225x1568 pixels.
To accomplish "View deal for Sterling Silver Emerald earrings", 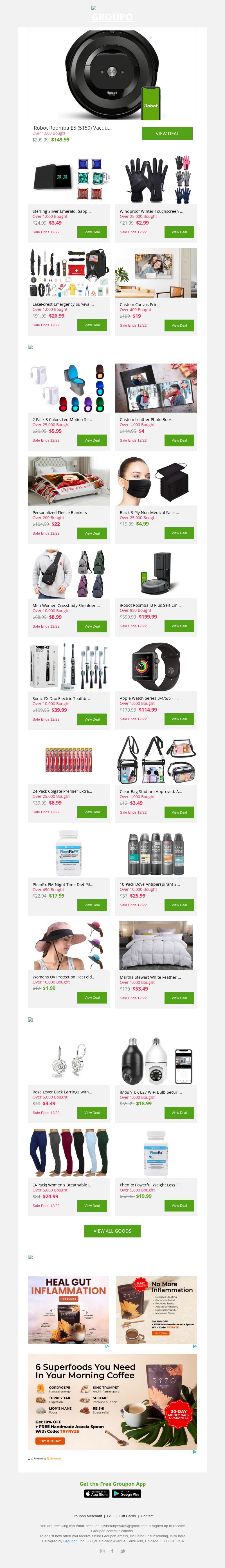I will [x=92, y=232].
